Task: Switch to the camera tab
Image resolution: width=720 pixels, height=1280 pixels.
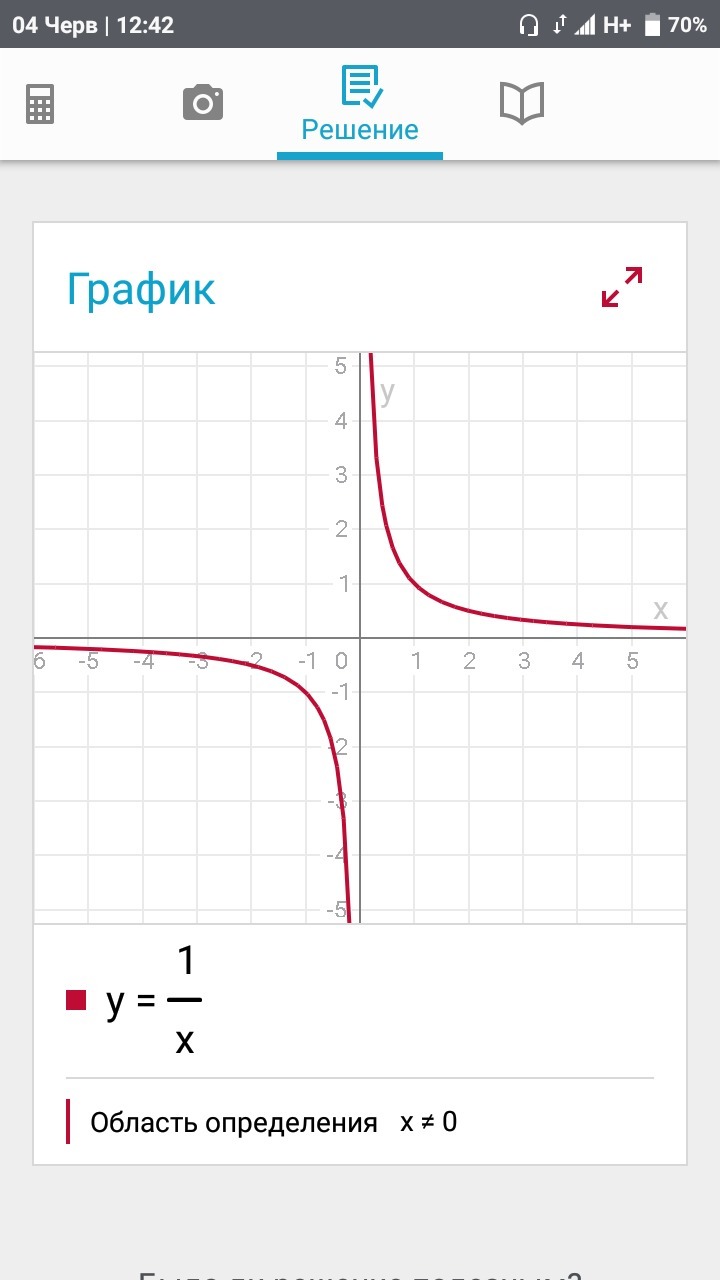Action: (x=202, y=103)
